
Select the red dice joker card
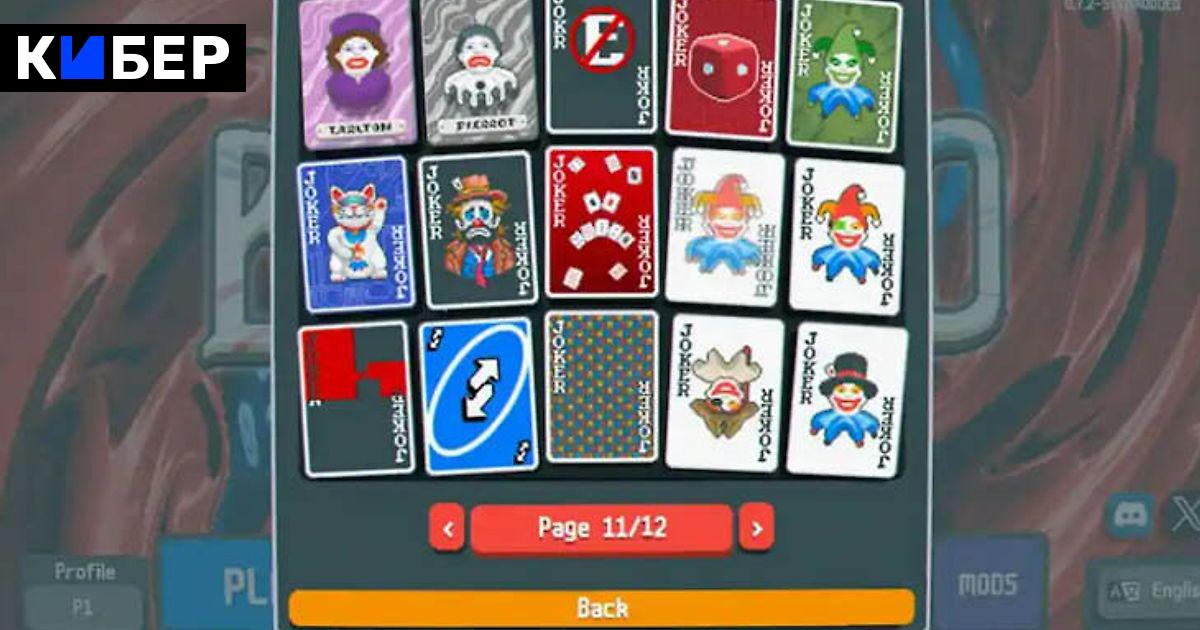pos(722,66)
